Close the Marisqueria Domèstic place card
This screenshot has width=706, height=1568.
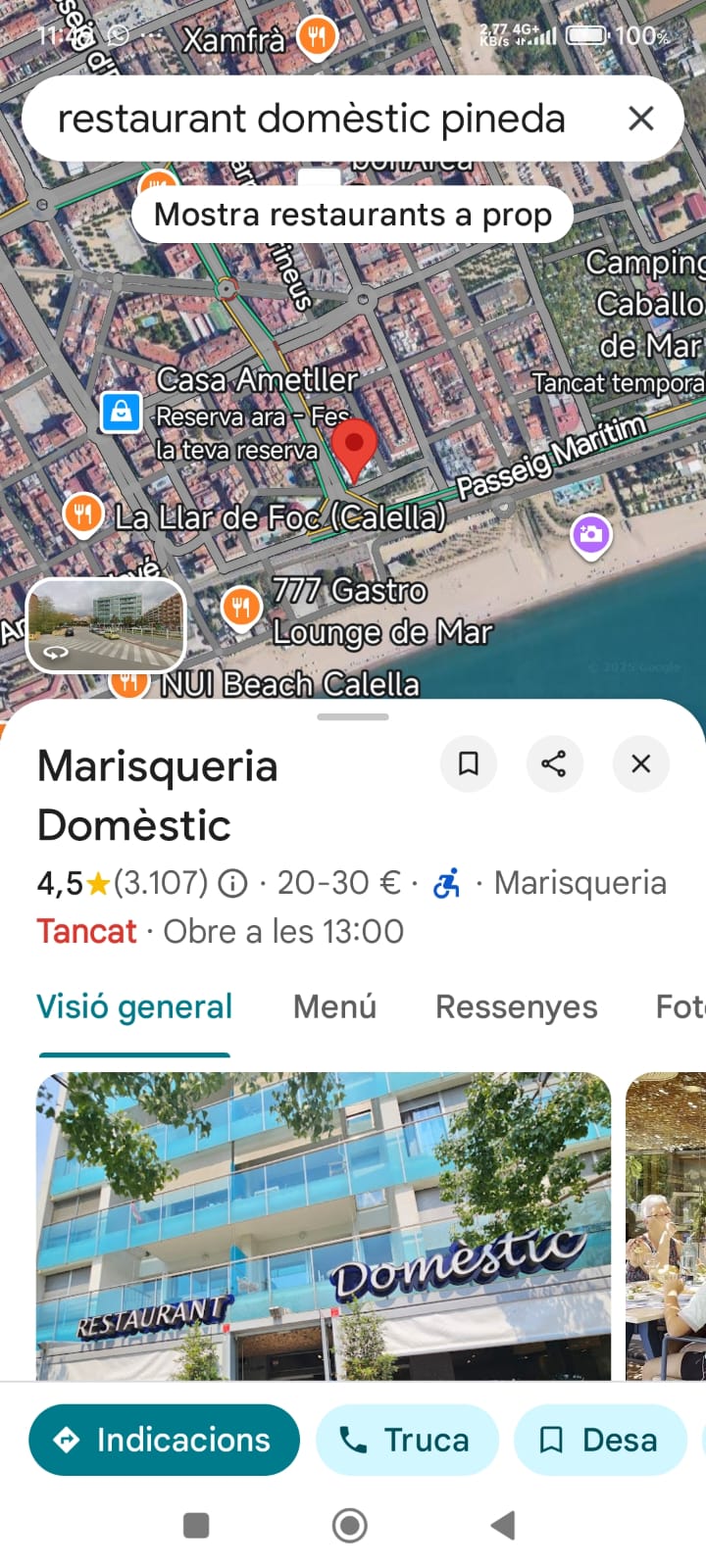640,763
